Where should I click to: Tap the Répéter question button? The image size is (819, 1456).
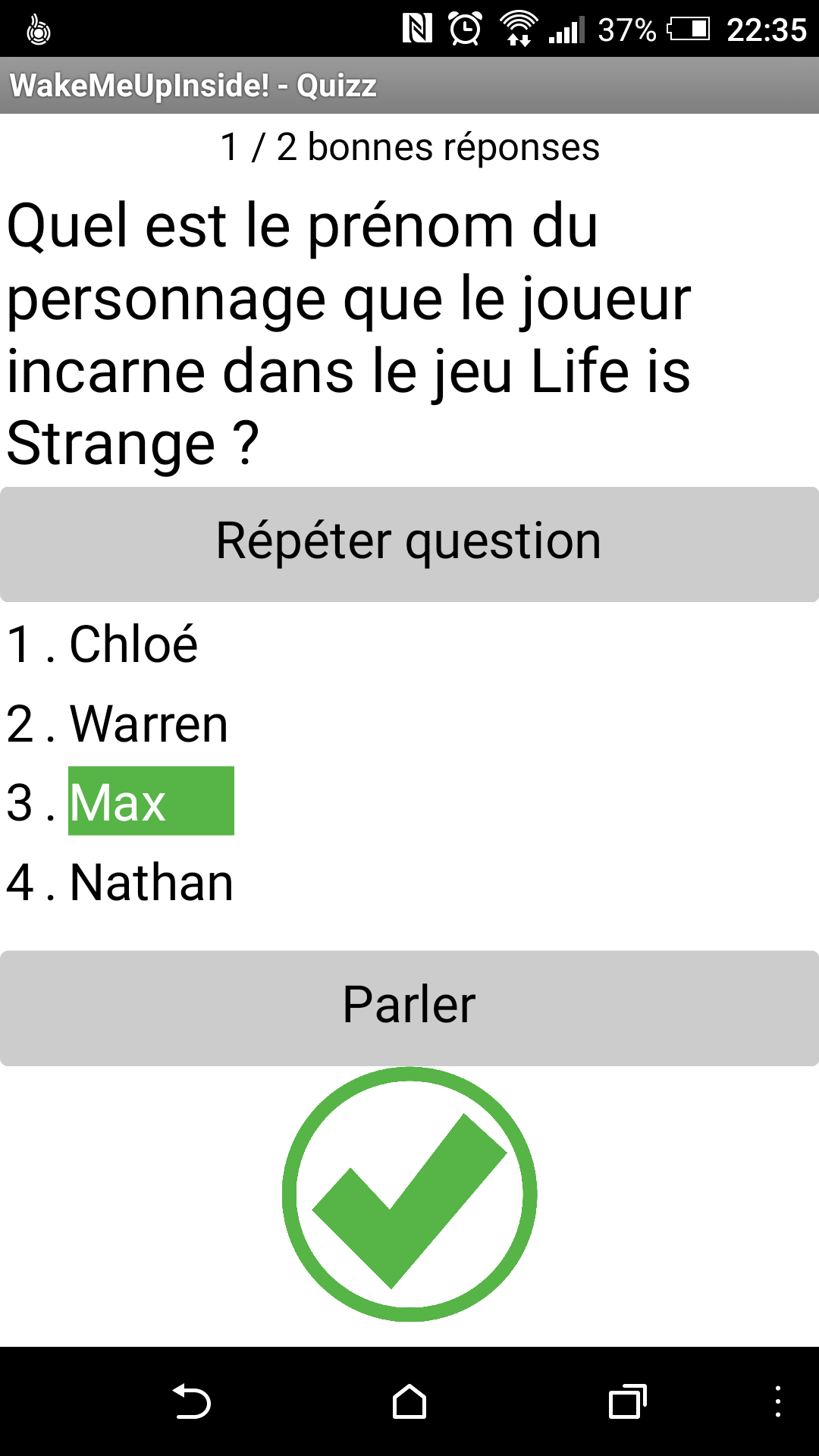[x=409, y=544]
